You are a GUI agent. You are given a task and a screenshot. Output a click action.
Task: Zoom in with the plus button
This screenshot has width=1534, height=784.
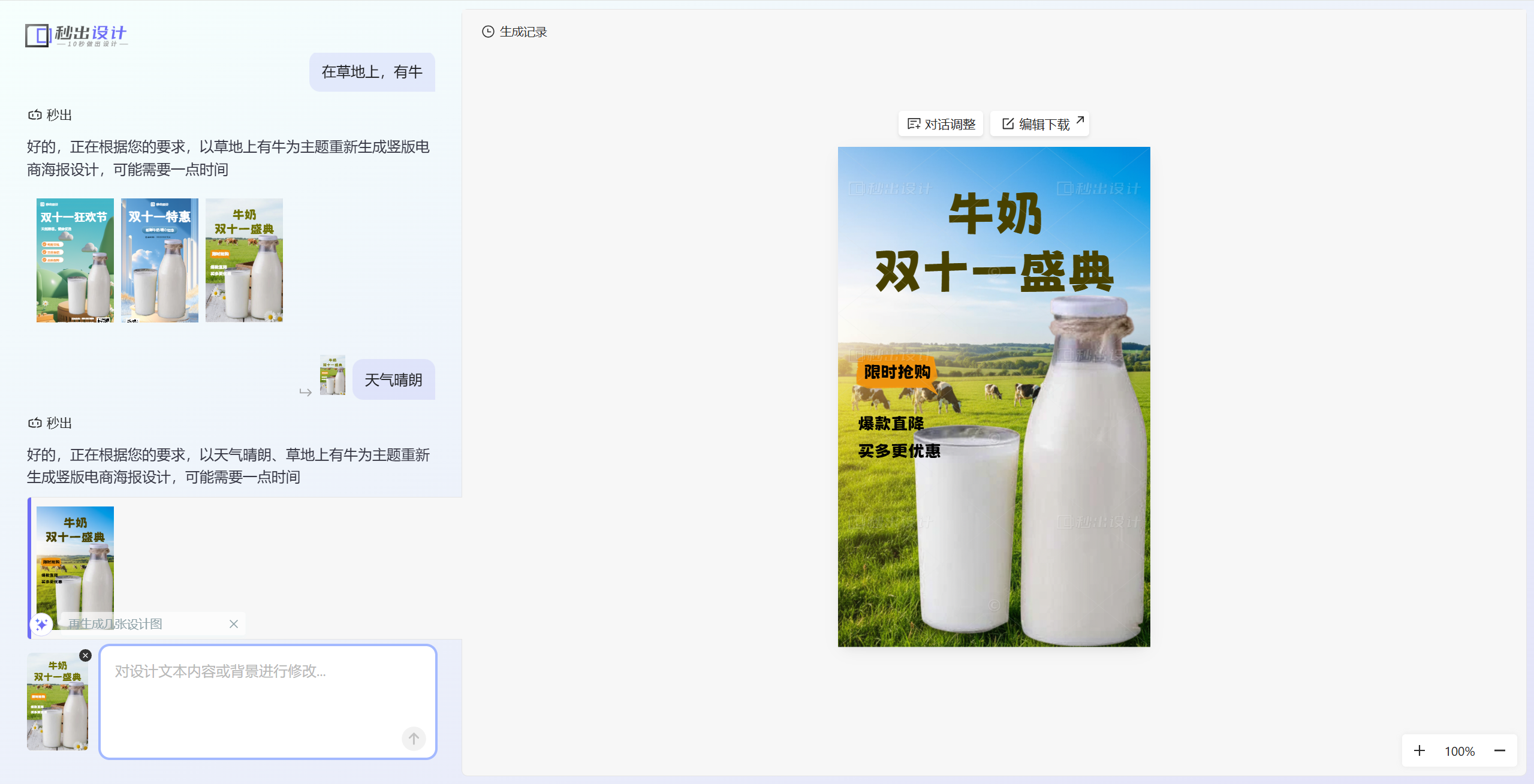(1419, 751)
